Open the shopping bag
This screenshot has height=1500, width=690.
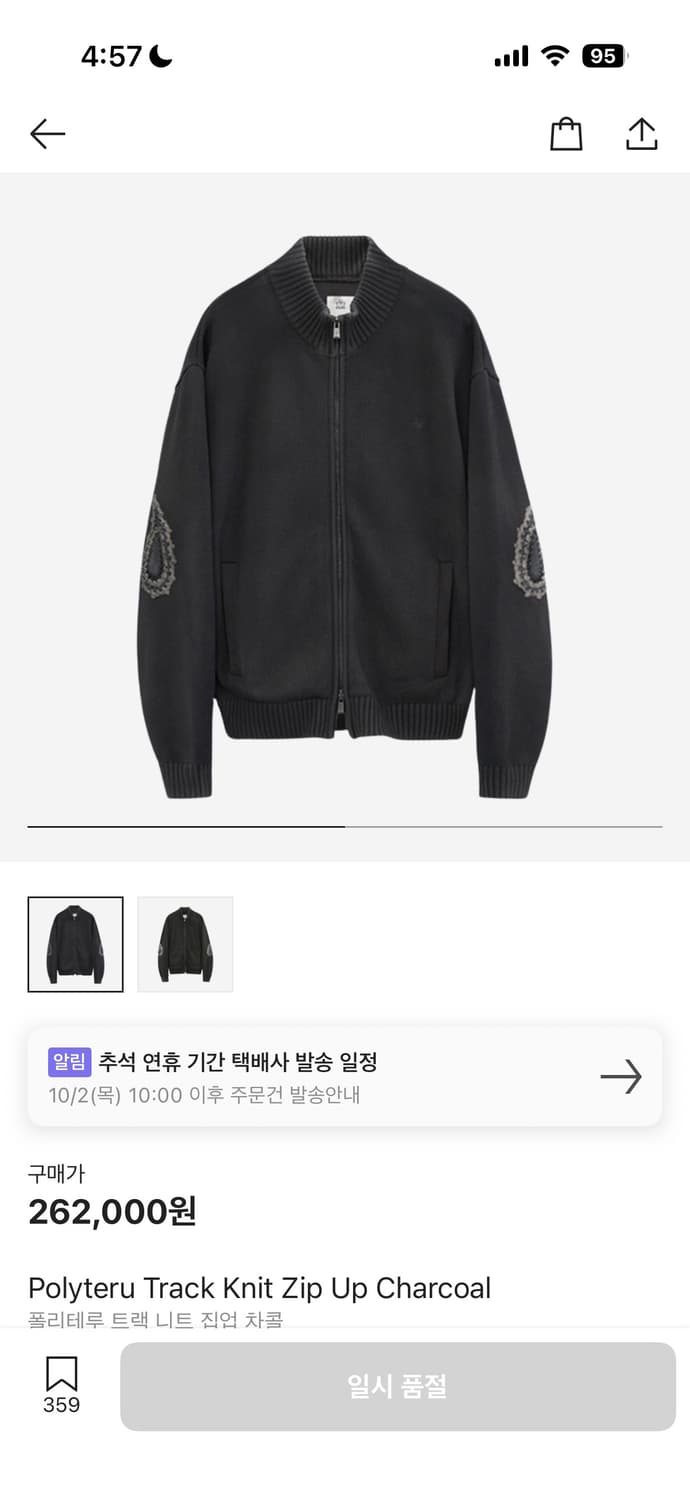click(566, 134)
